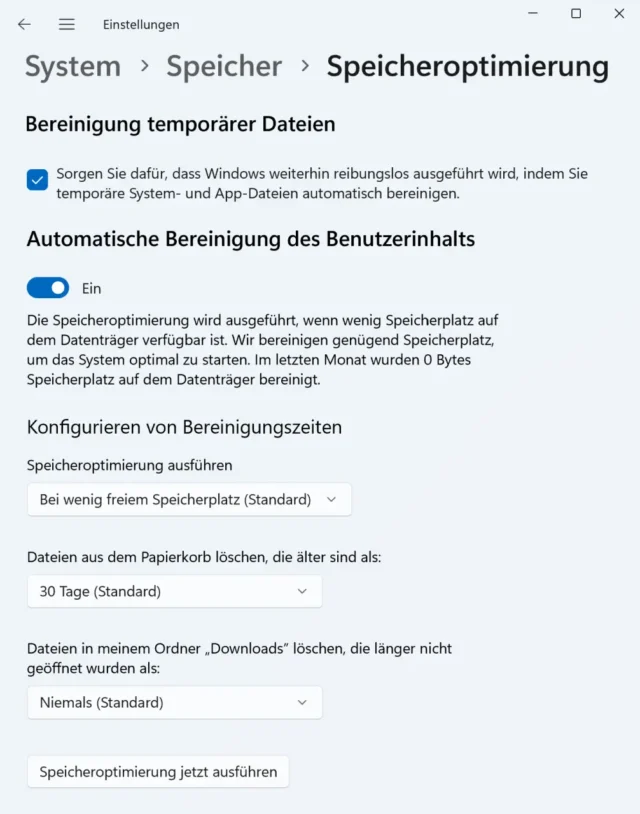640x814 pixels.
Task: Expand the Speicheroptimierung ausführen dropdown
Action: coord(189,499)
